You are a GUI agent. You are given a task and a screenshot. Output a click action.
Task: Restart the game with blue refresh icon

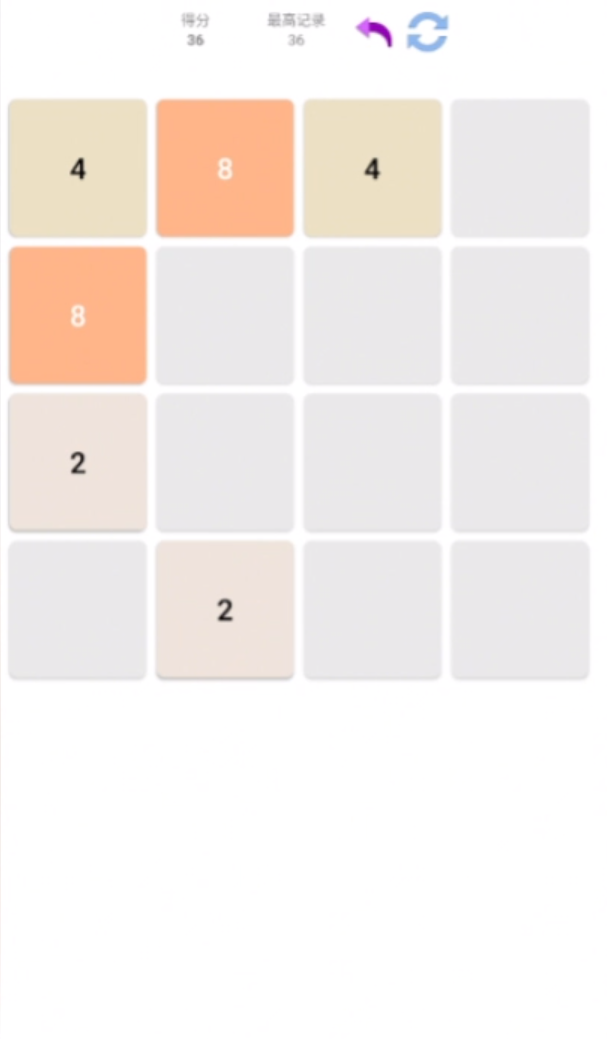[x=428, y=32]
